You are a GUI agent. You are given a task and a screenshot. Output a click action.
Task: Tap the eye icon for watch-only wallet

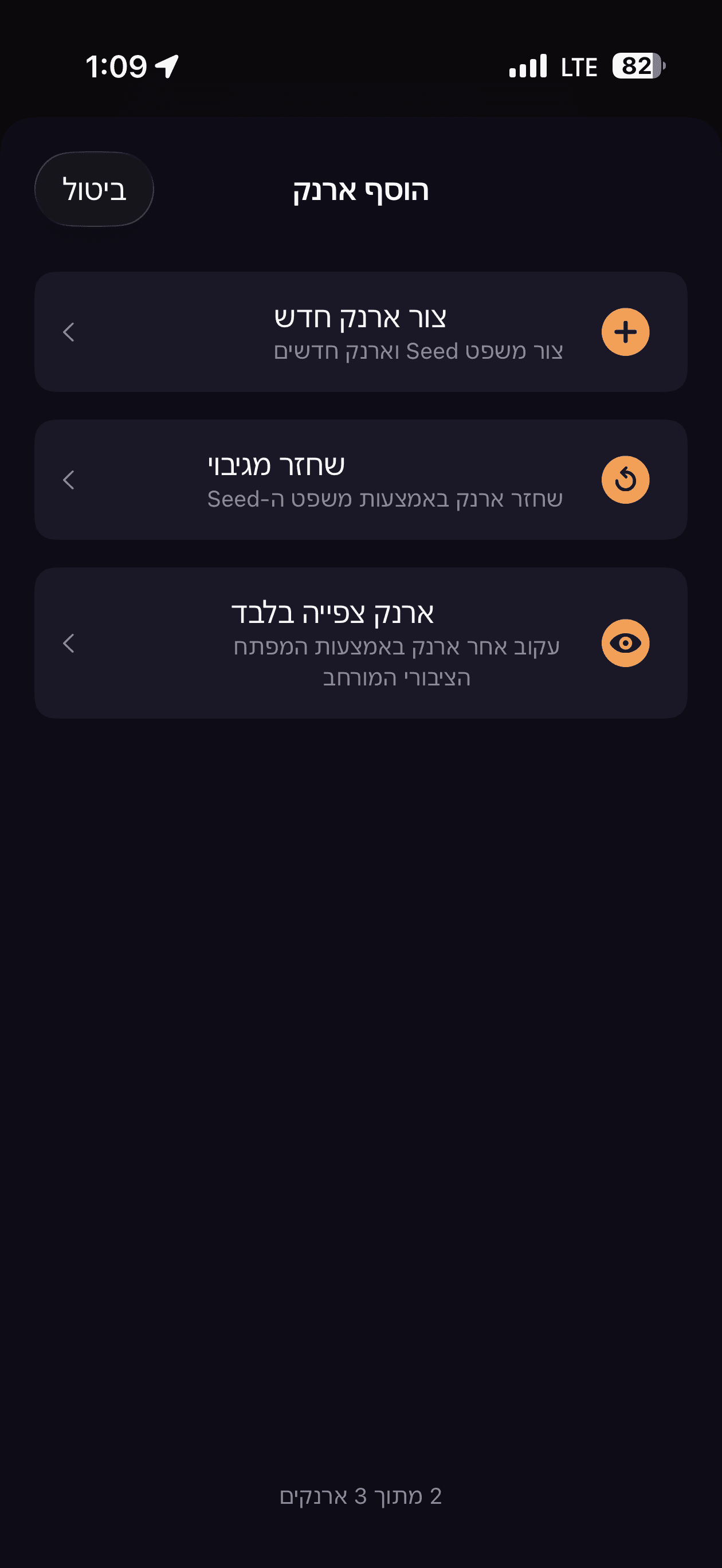[625, 642]
